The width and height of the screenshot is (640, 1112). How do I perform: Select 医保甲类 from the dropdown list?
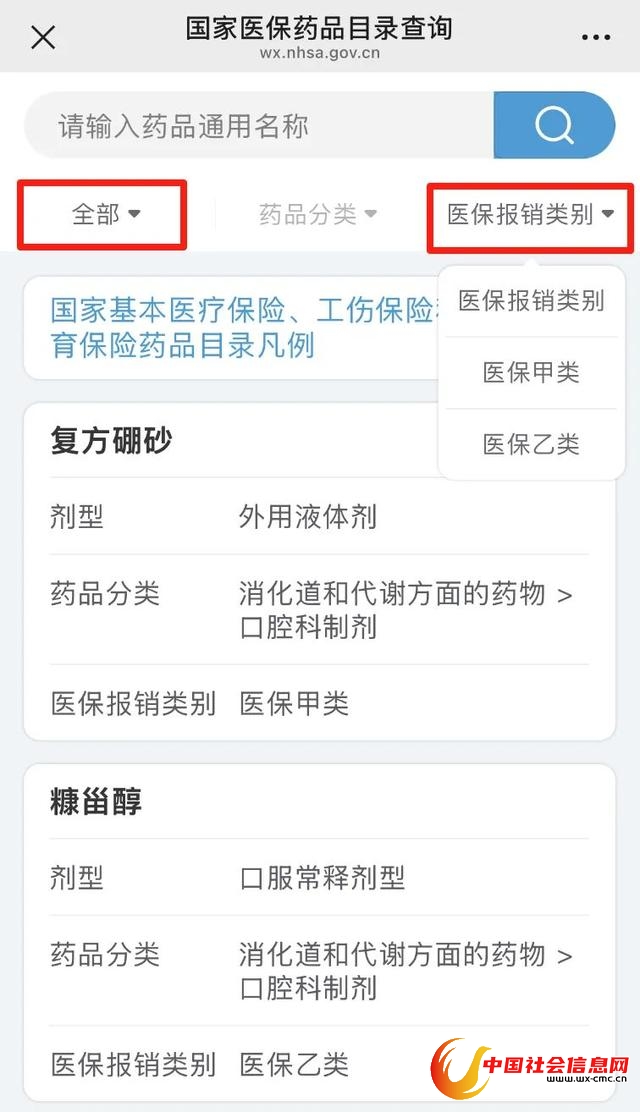(531, 373)
